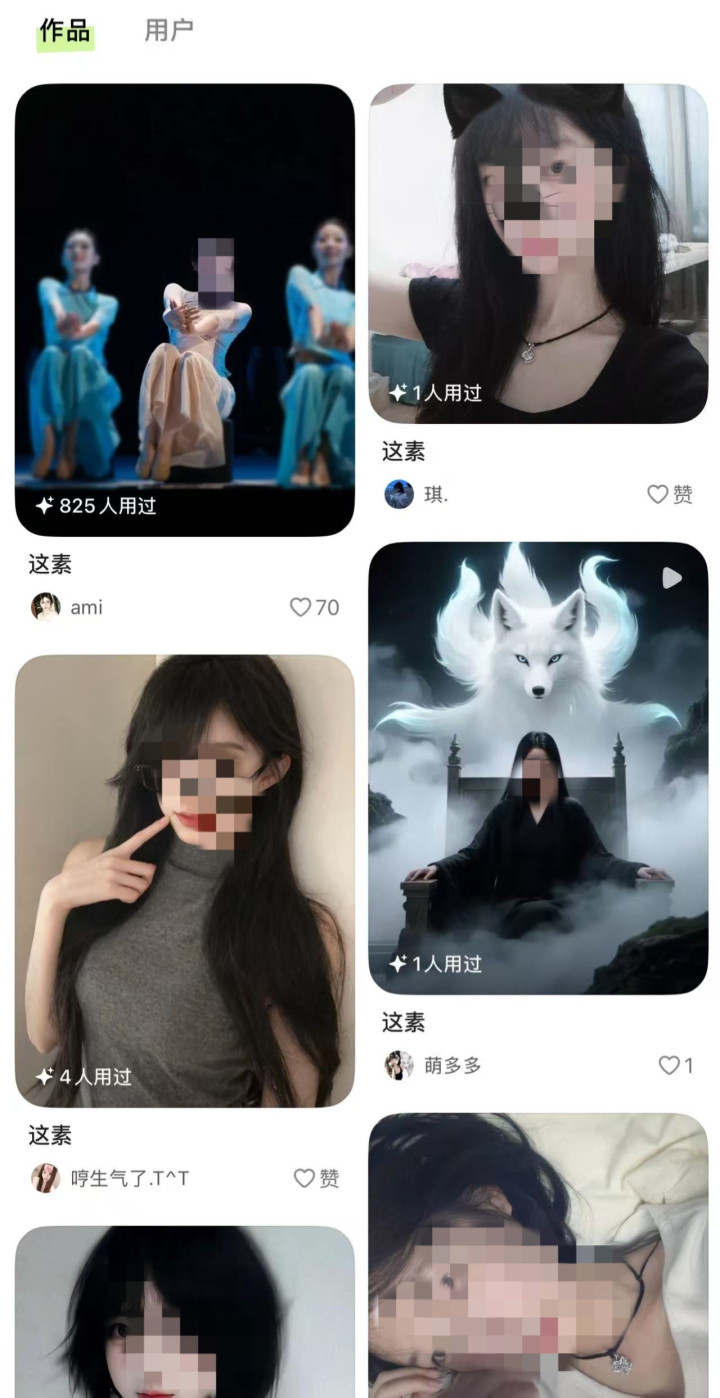This screenshot has height=1398, width=720.
Task: Switch to the 用户 tab
Action: pos(168,31)
